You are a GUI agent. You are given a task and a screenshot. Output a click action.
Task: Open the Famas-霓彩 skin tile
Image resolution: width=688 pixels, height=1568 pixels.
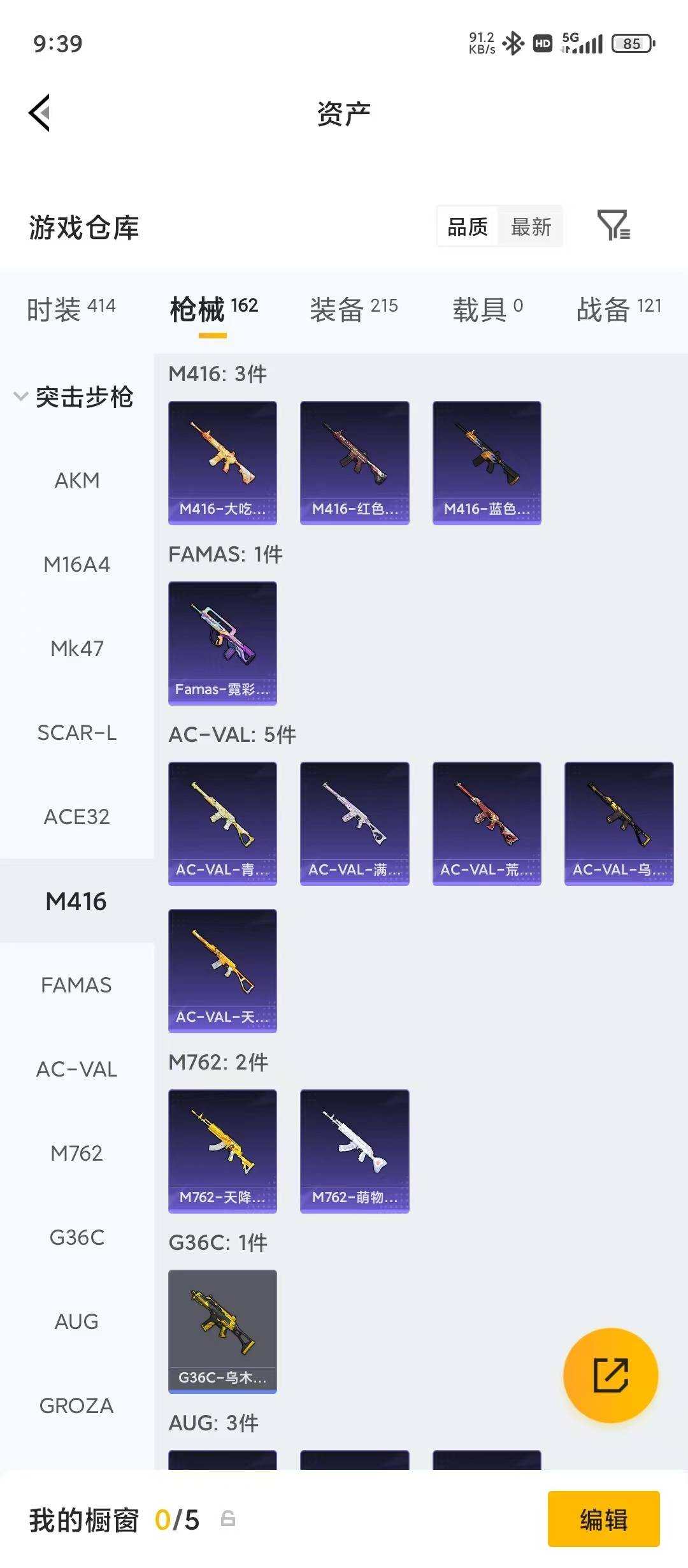pos(222,643)
